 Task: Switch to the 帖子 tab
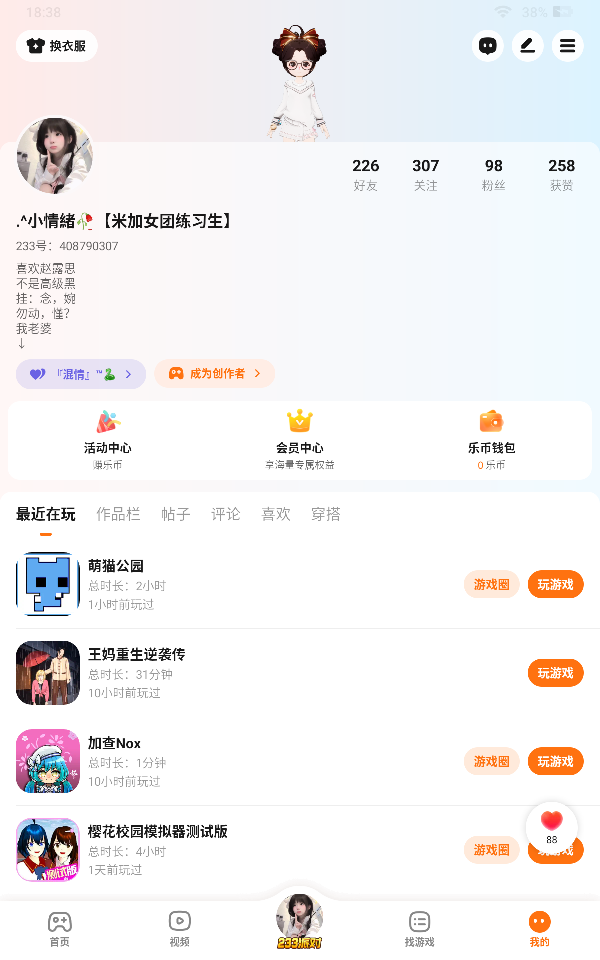175,514
